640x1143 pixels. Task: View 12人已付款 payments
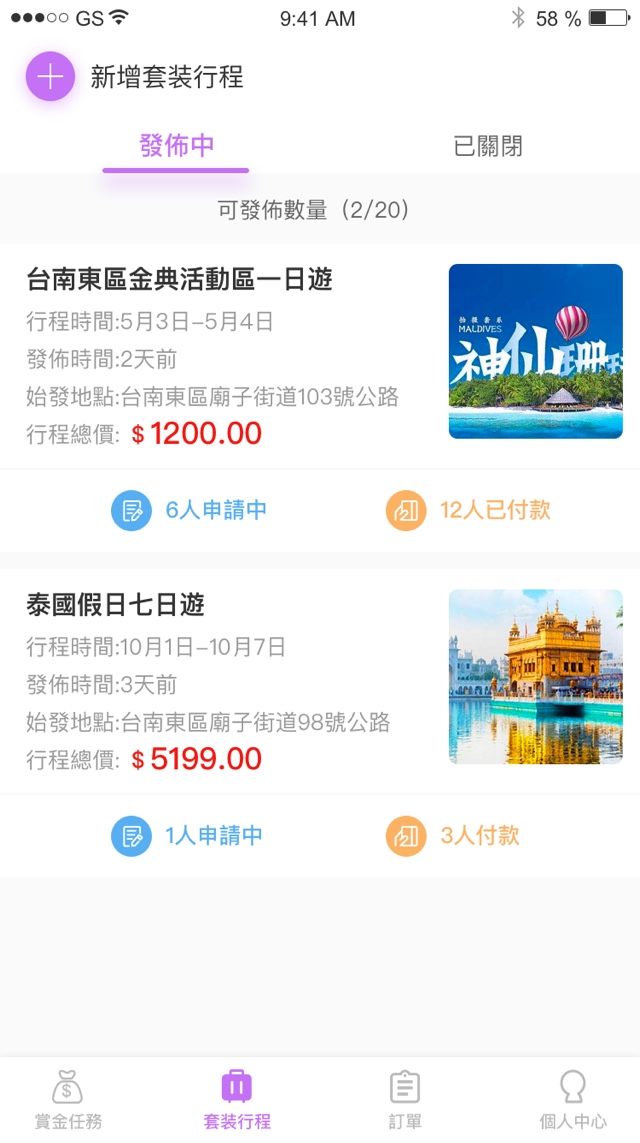point(468,510)
